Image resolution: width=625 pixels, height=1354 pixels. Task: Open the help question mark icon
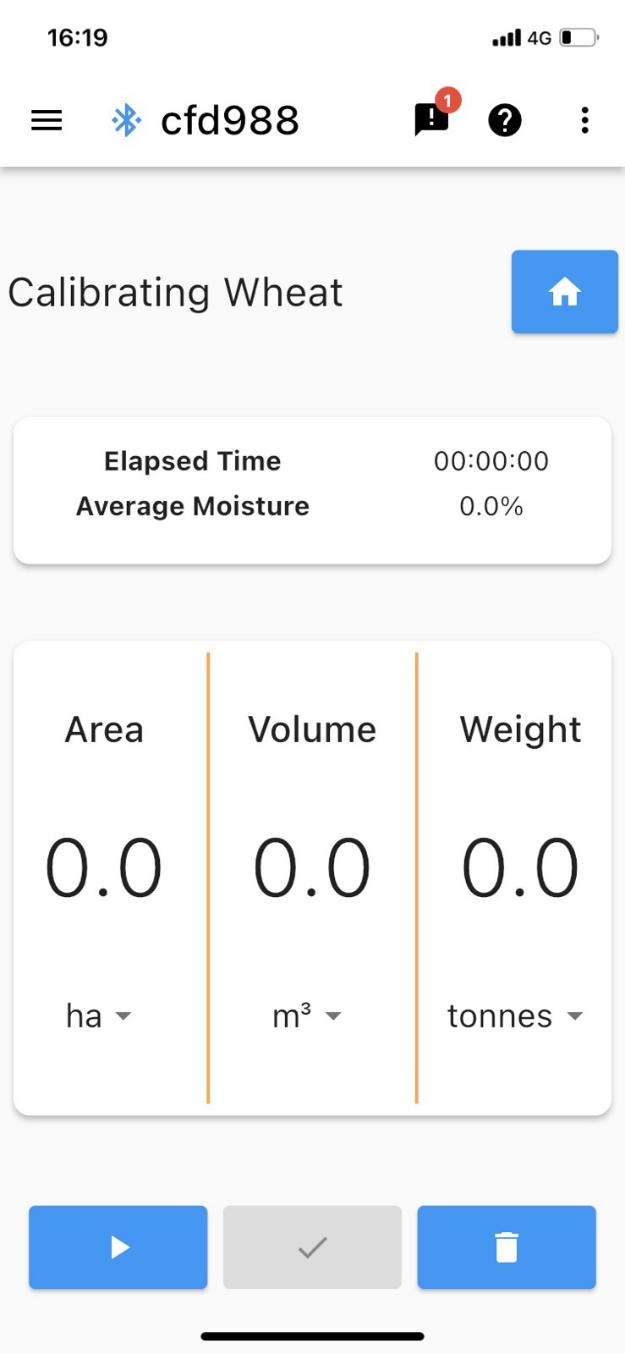[505, 121]
